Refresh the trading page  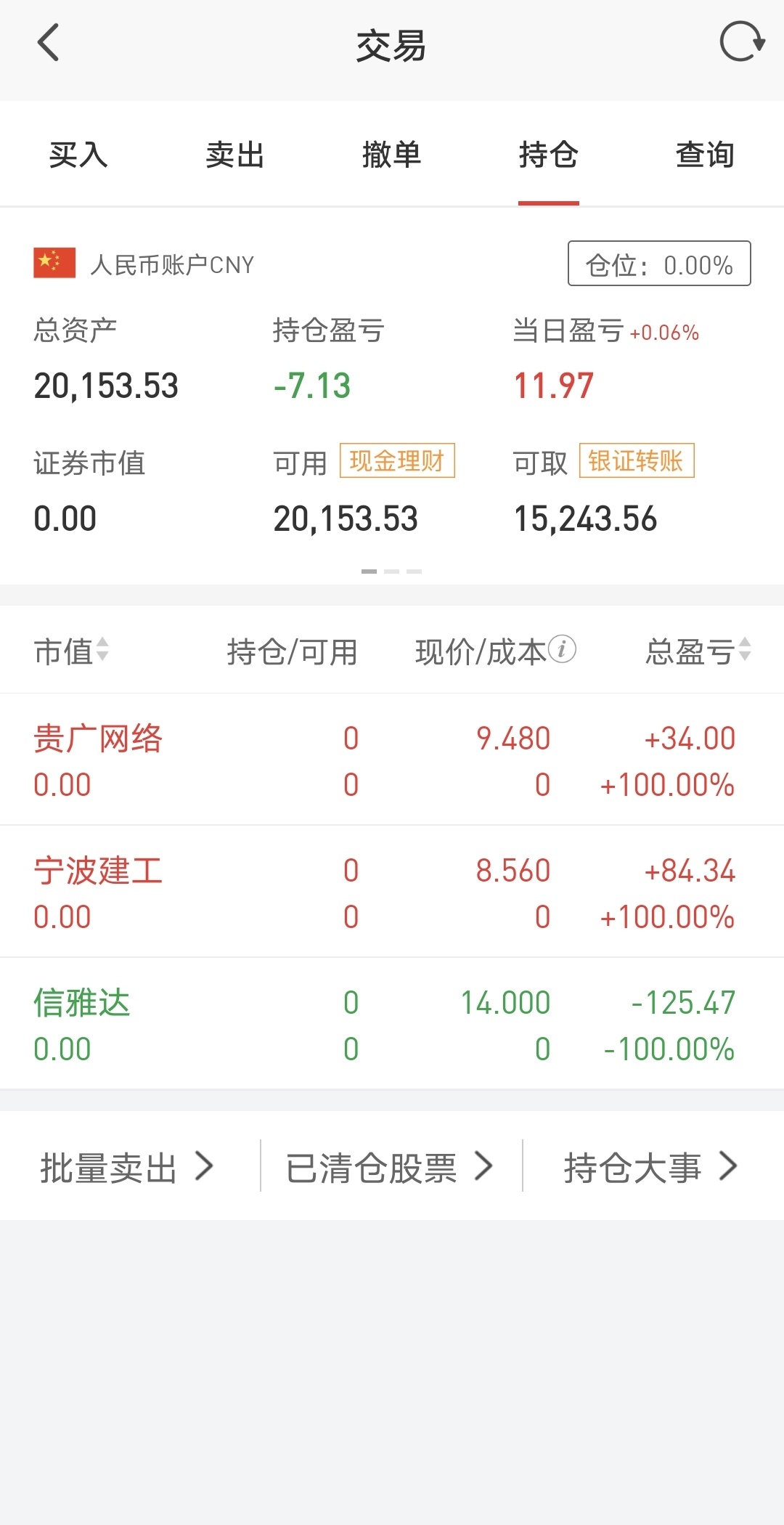(742, 42)
